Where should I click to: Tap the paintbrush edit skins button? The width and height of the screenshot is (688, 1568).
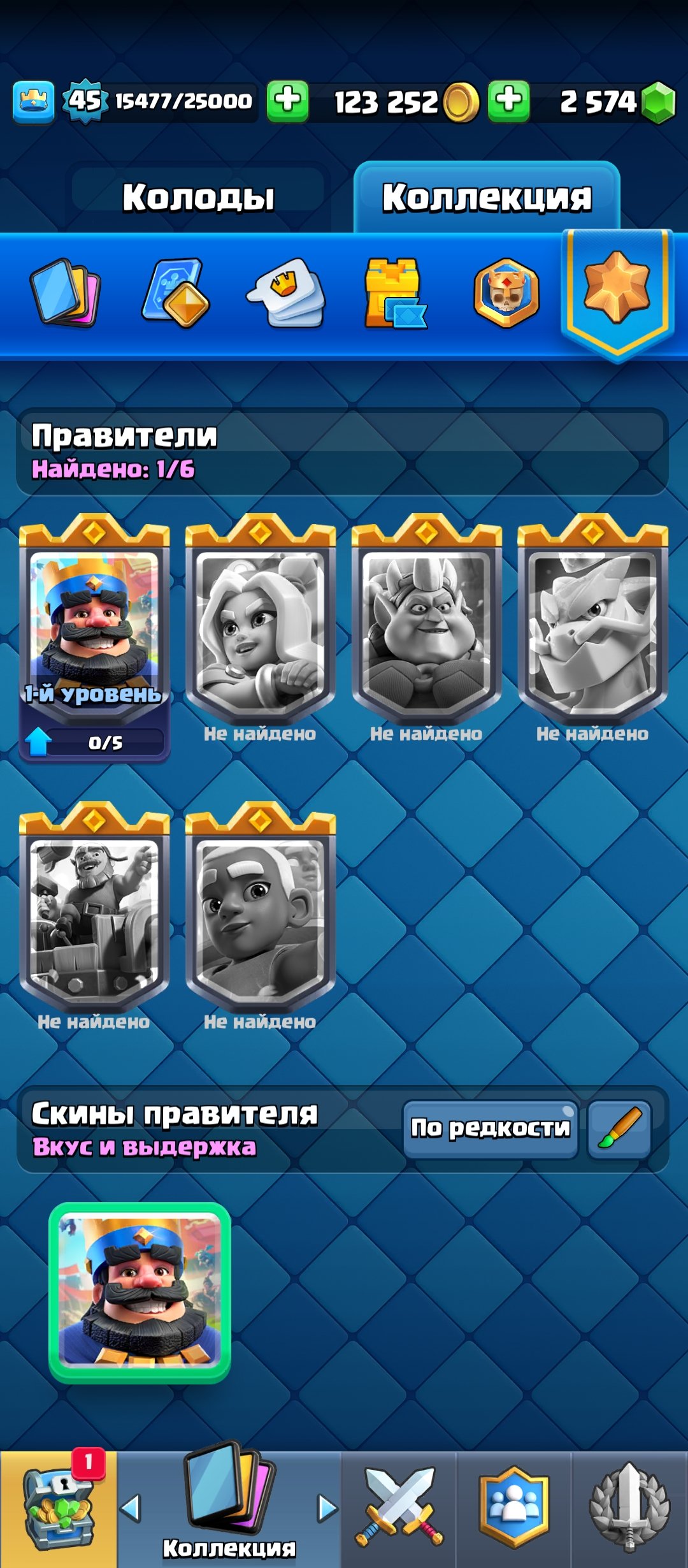click(619, 1128)
